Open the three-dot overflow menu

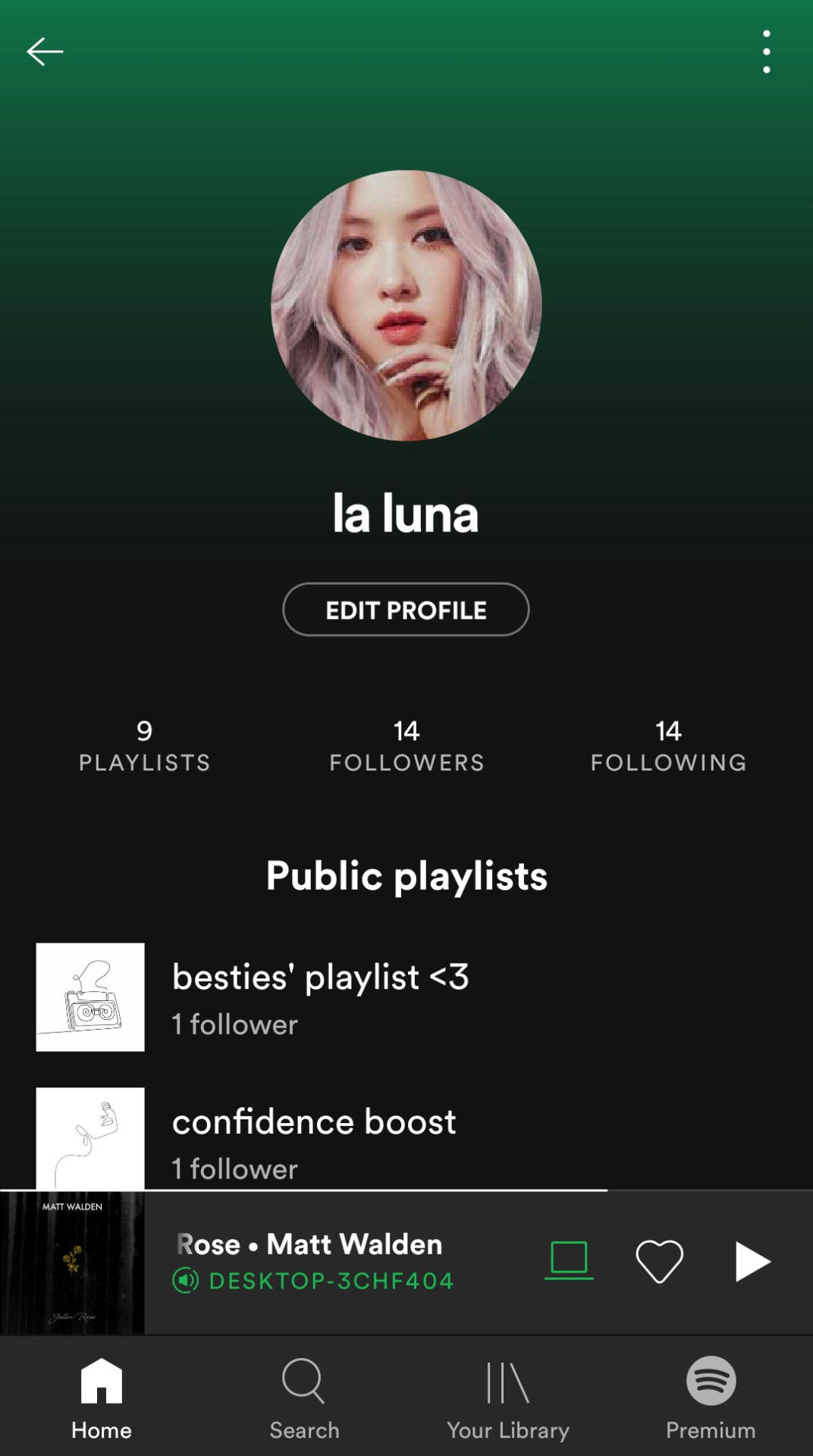coord(767,52)
